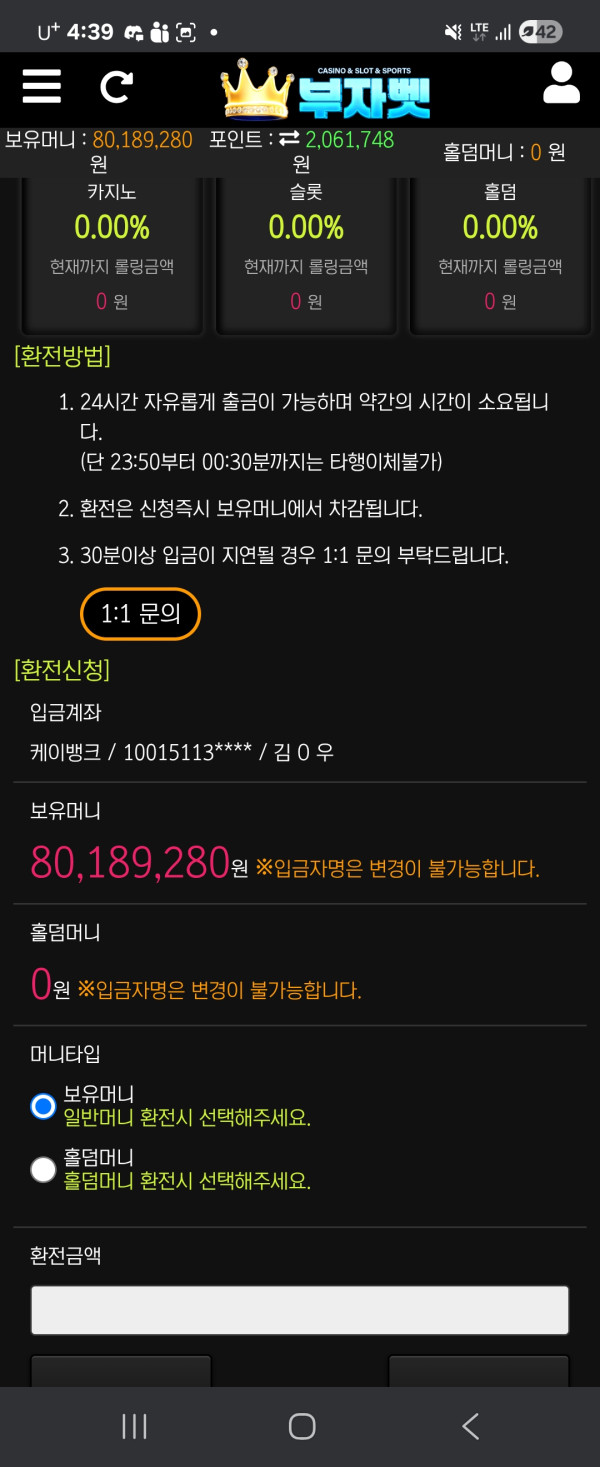Go back using the system back button
600x1467 pixels.
point(470,1426)
